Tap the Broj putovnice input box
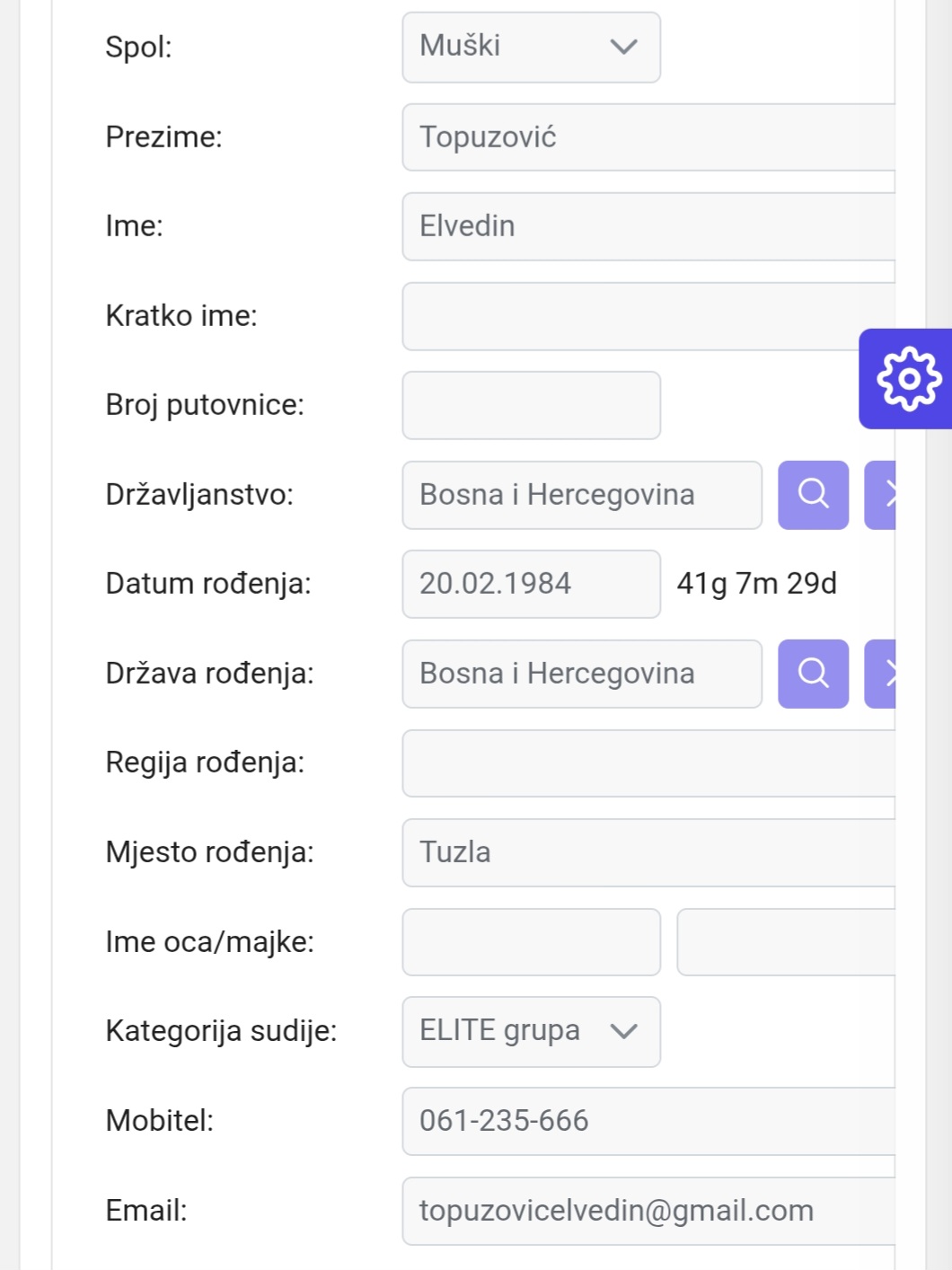The height and width of the screenshot is (1270, 952). pyautogui.click(x=531, y=405)
